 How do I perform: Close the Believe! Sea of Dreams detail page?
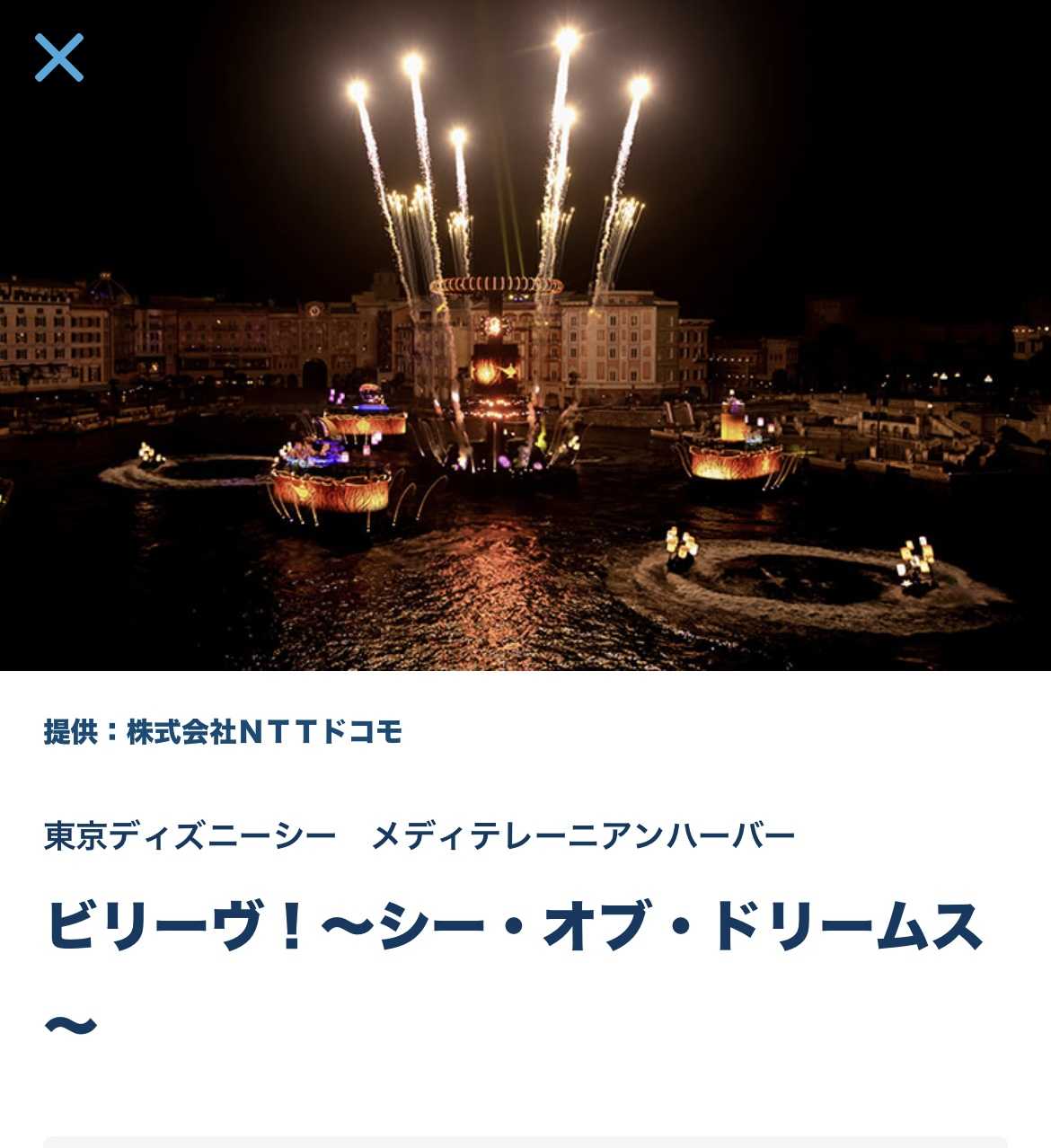click(x=59, y=57)
